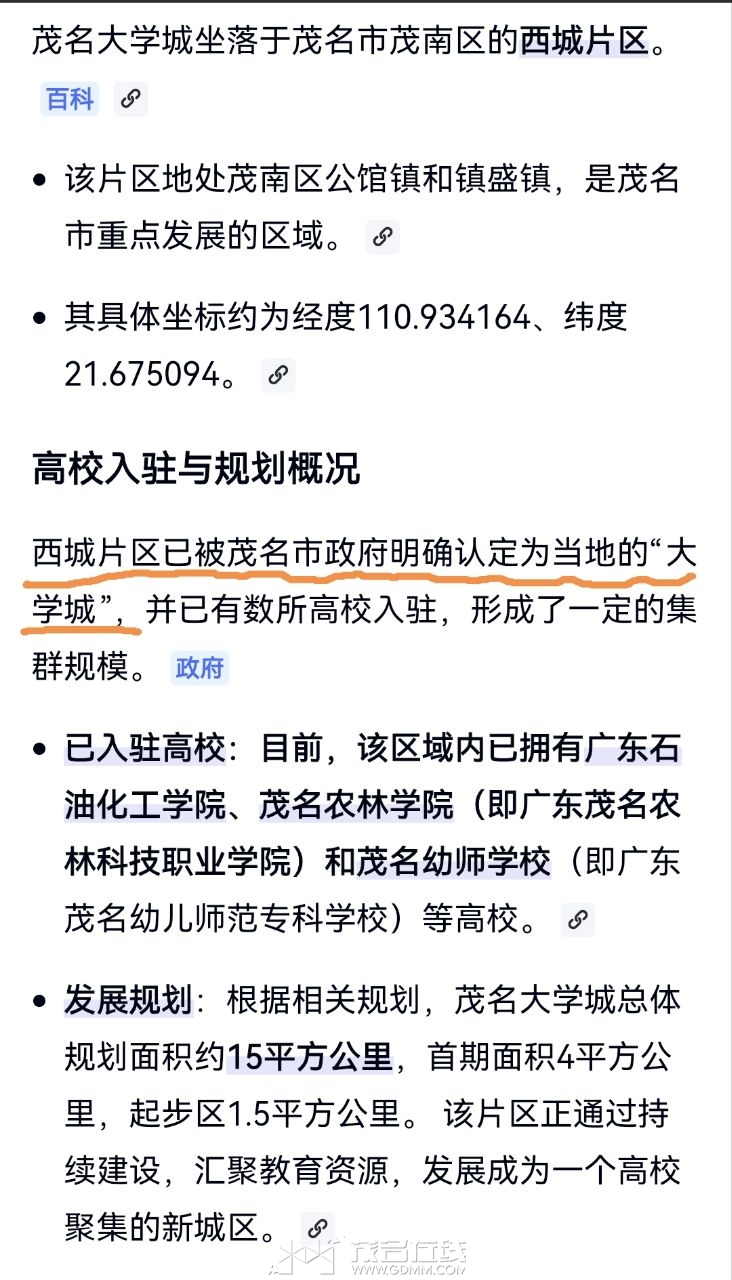
Task: Tap the highlighted term 西城片区 in the first line
Action: (583, 42)
